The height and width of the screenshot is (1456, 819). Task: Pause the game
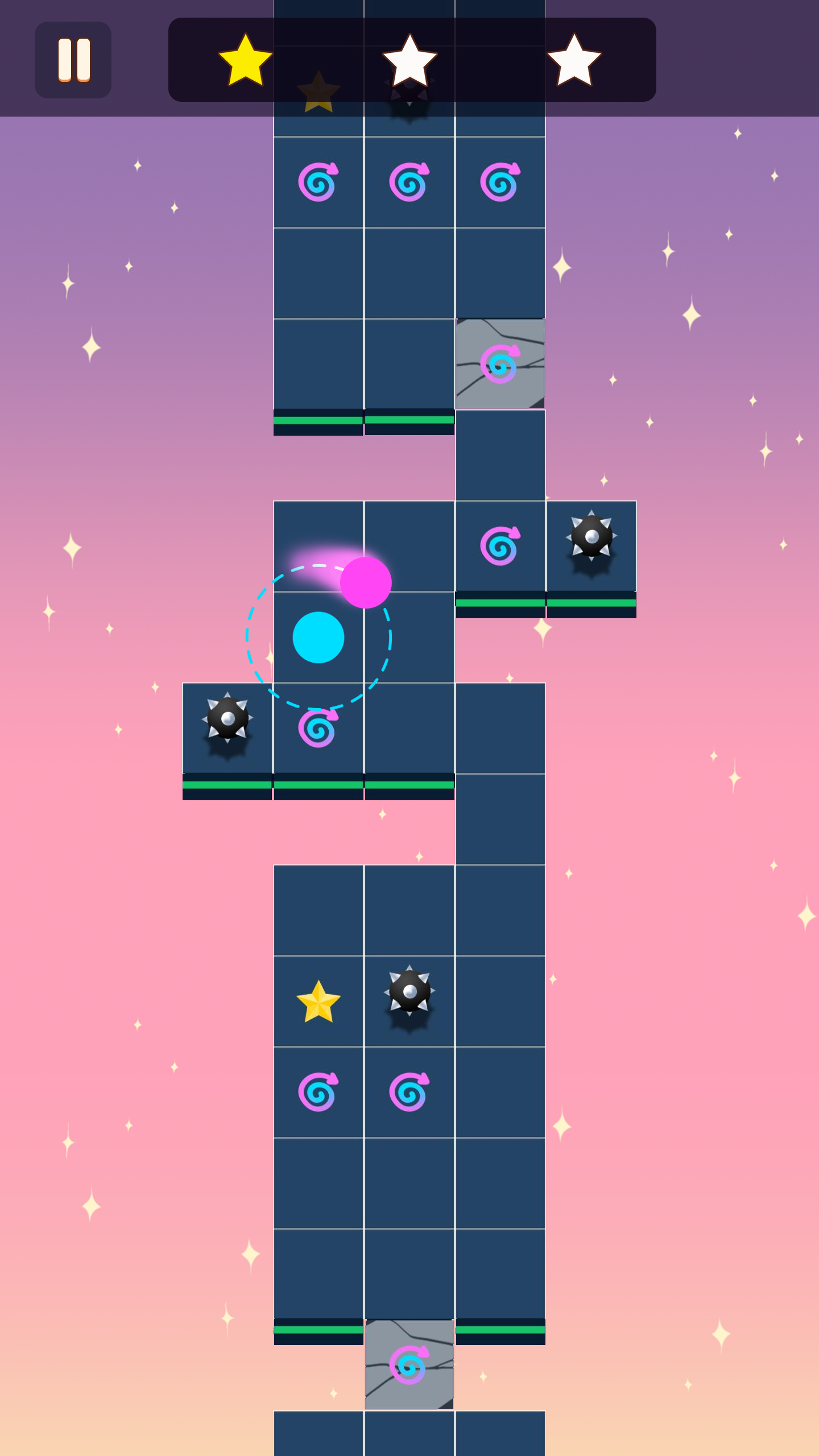point(73,60)
